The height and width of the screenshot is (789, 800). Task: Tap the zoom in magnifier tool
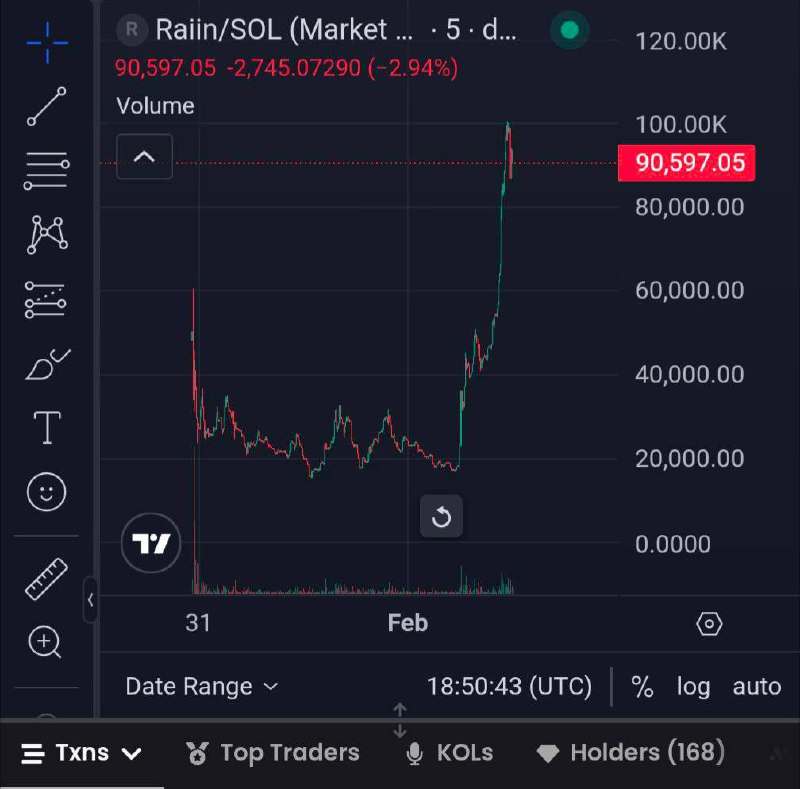pyautogui.click(x=45, y=642)
